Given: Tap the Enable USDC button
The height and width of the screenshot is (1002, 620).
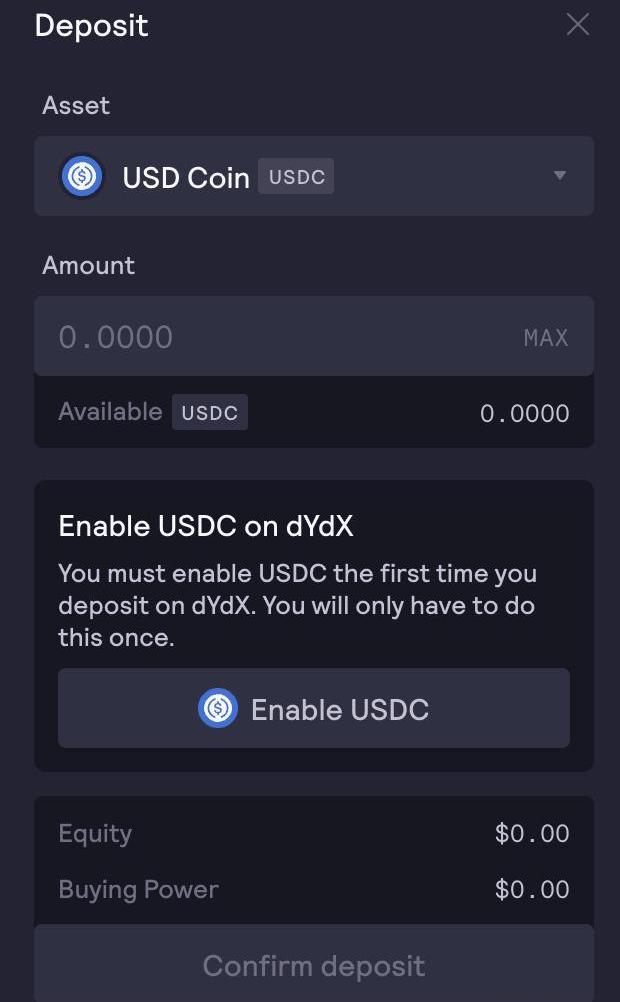Looking at the screenshot, I should [x=314, y=708].
